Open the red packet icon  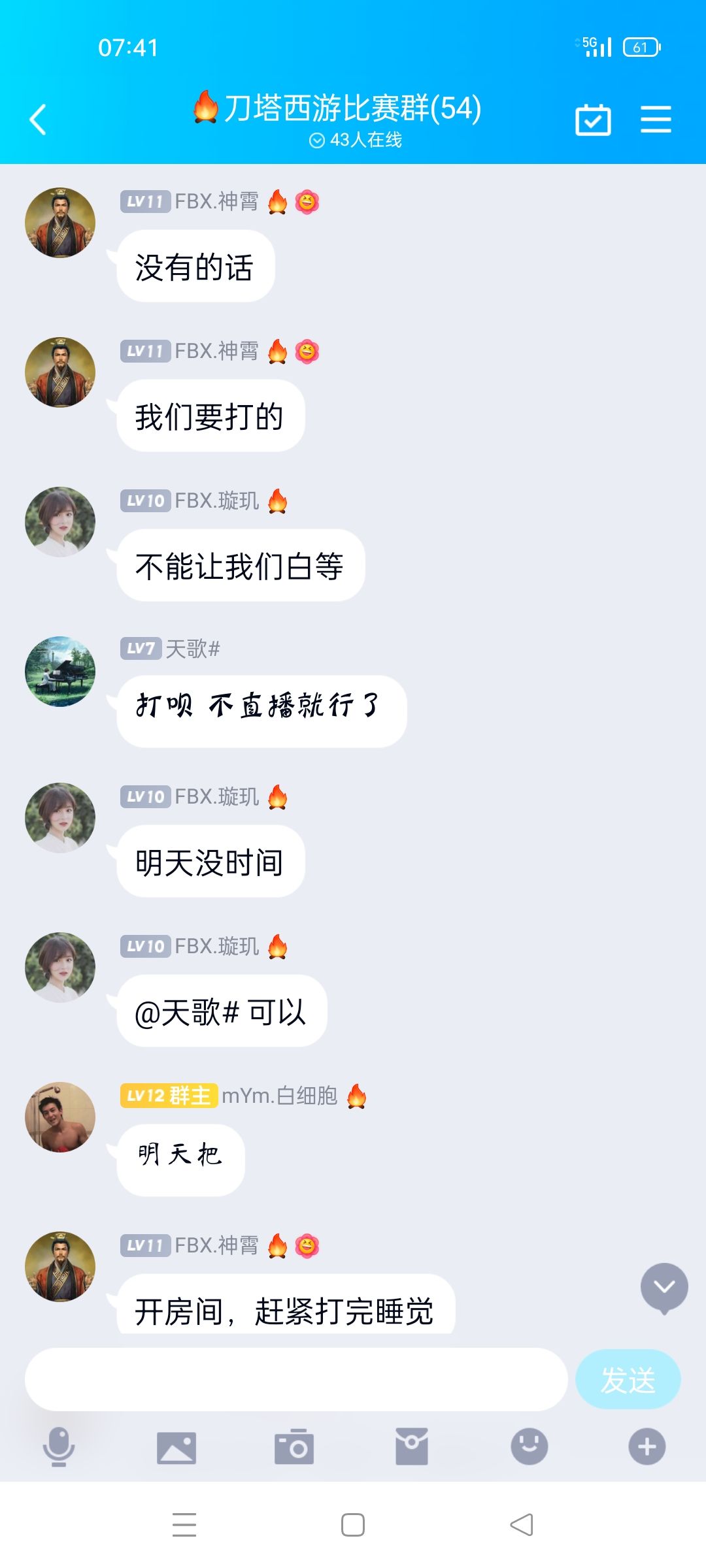coord(412,1446)
